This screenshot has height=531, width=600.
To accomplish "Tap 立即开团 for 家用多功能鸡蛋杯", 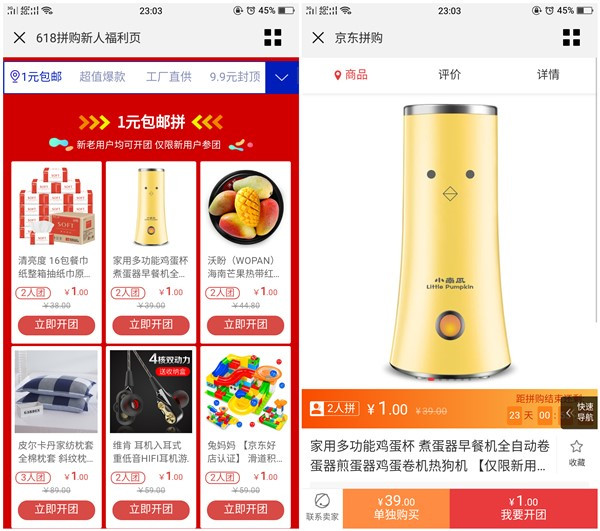I will coord(150,325).
